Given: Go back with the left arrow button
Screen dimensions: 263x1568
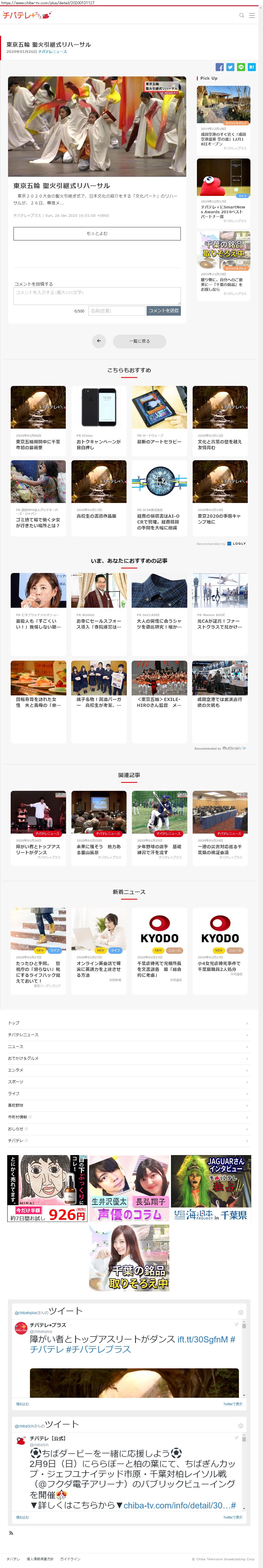Looking at the screenshot, I should (99, 341).
